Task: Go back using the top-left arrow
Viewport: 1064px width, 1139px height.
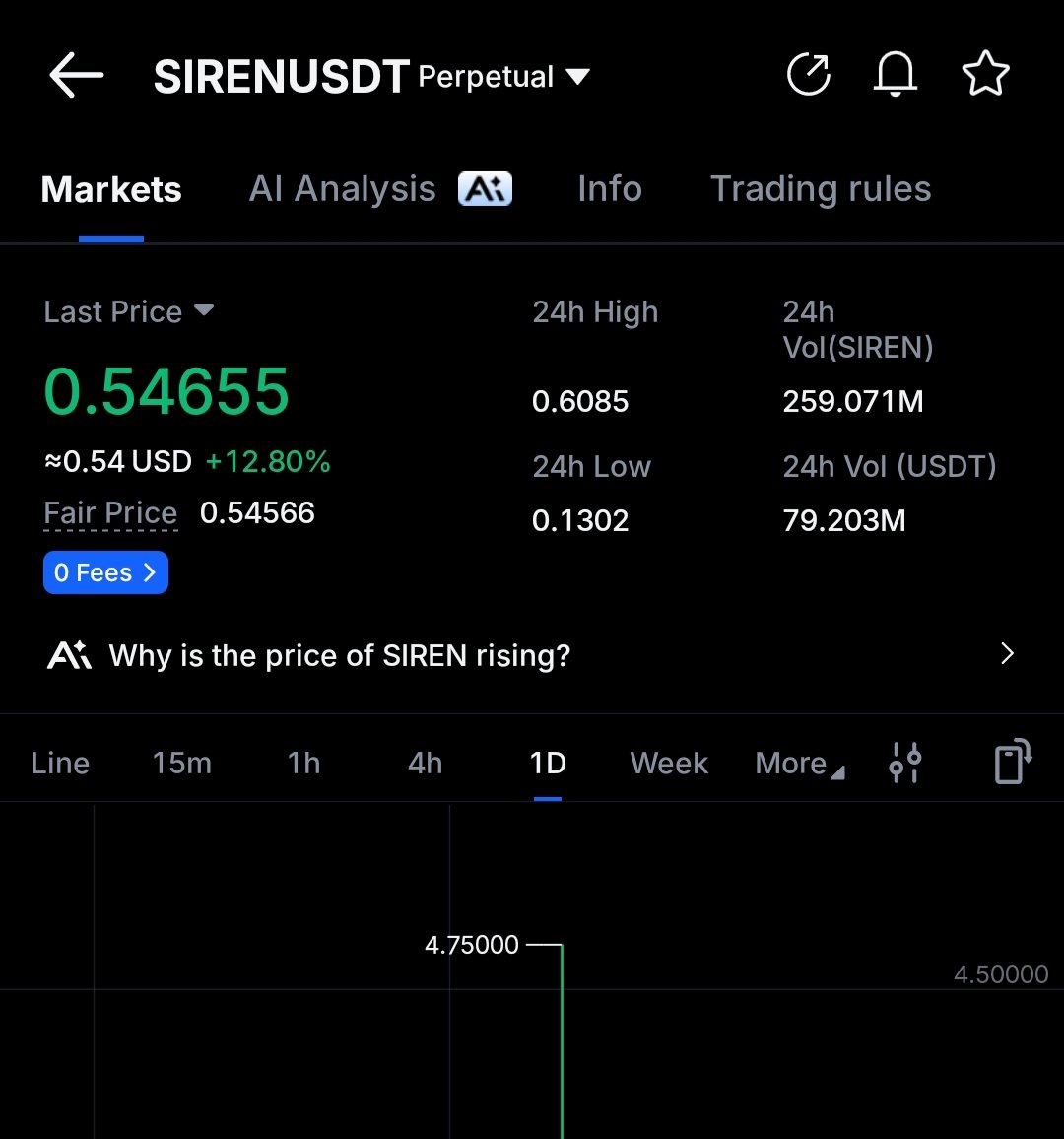Action: [77, 76]
